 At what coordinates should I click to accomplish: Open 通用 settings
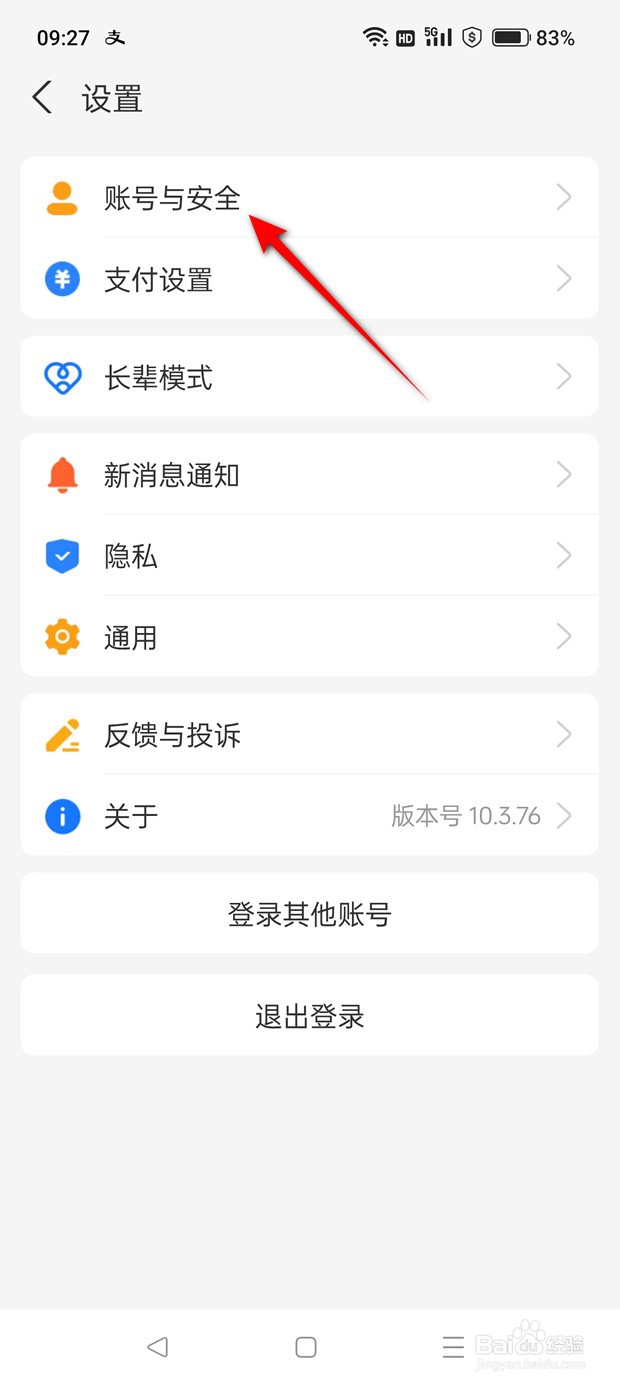pyautogui.click(x=310, y=636)
